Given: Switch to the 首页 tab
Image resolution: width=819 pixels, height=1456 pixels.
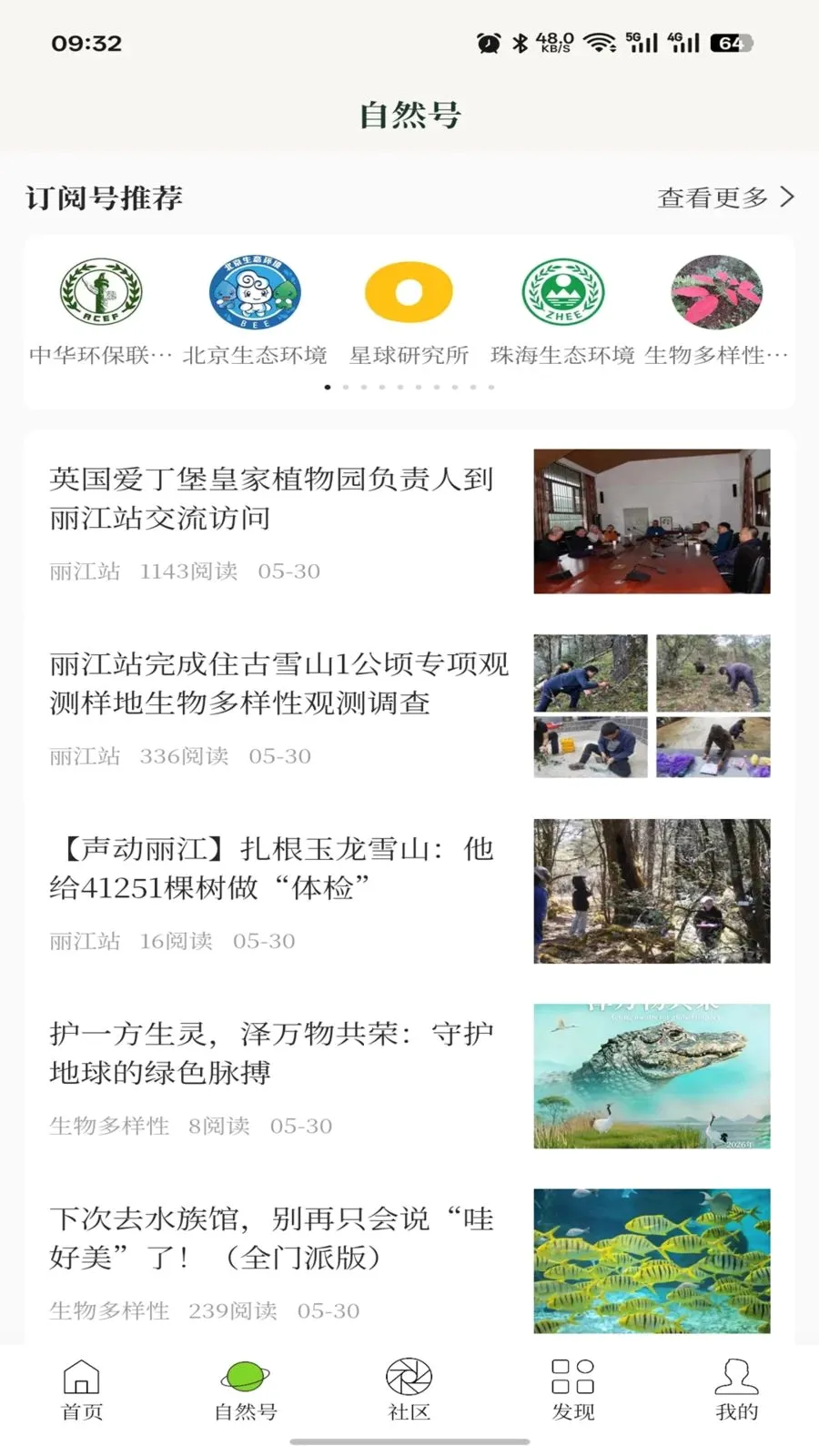Looking at the screenshot, I should (x=82, y=1390).
